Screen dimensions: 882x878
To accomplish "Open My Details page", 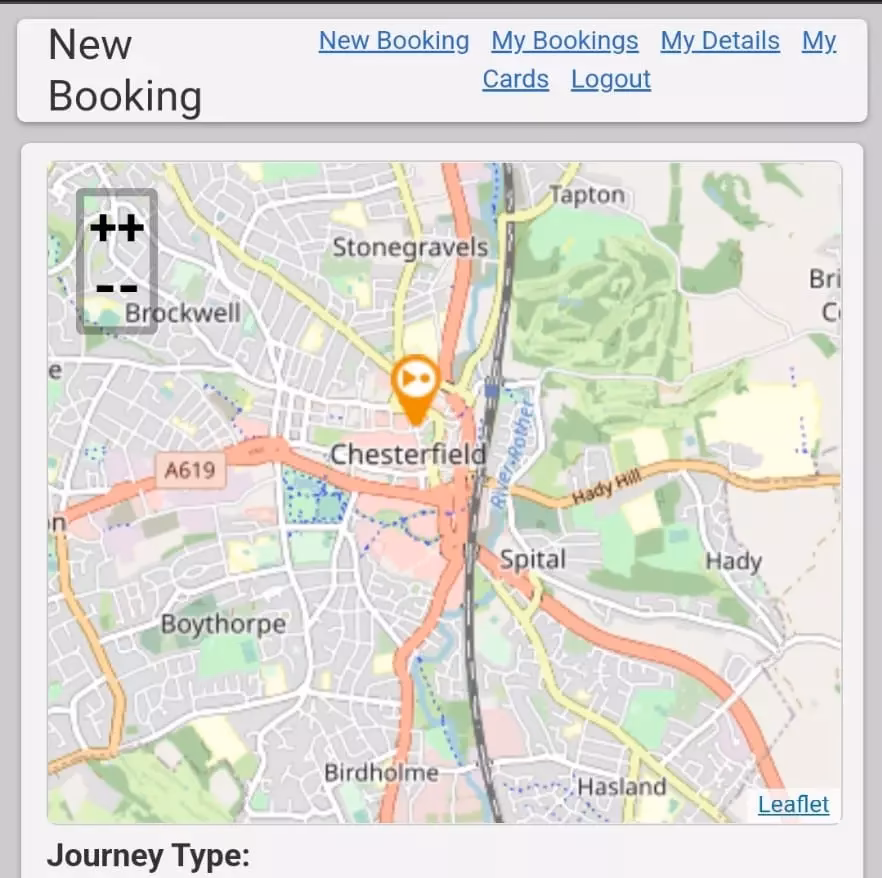I will [x=719, y=41].
